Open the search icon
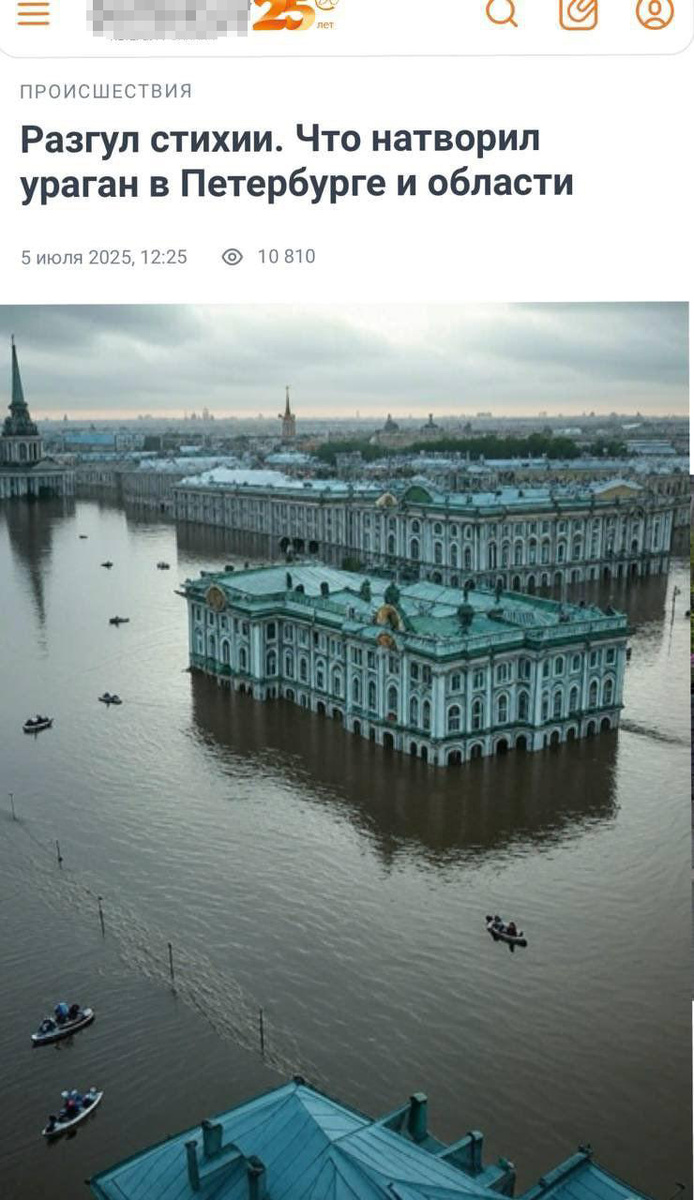Screen dimensions: 694x1200 (501, 12)
